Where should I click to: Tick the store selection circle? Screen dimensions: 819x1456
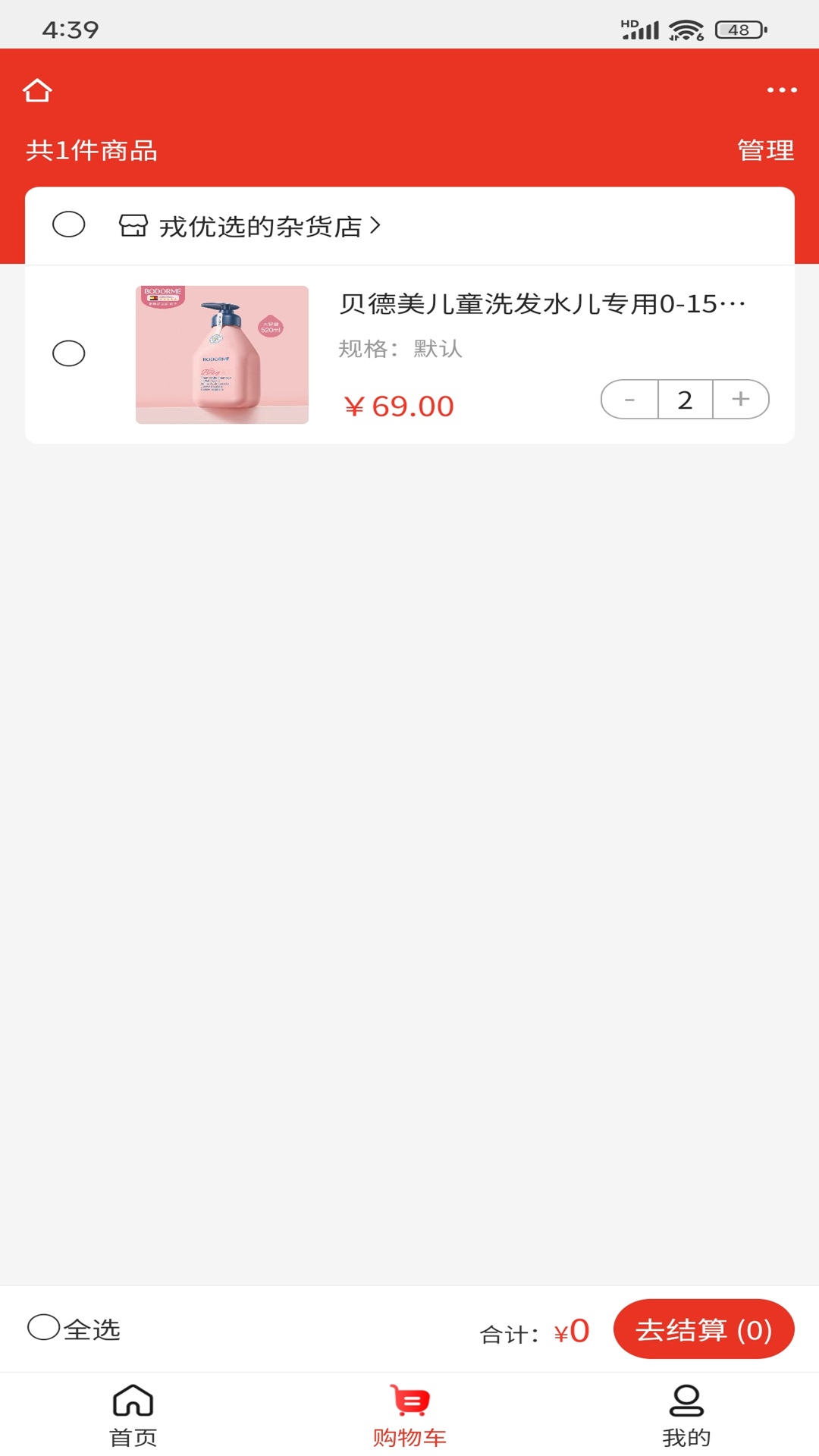pyautogui.click(x=68, y=225)
